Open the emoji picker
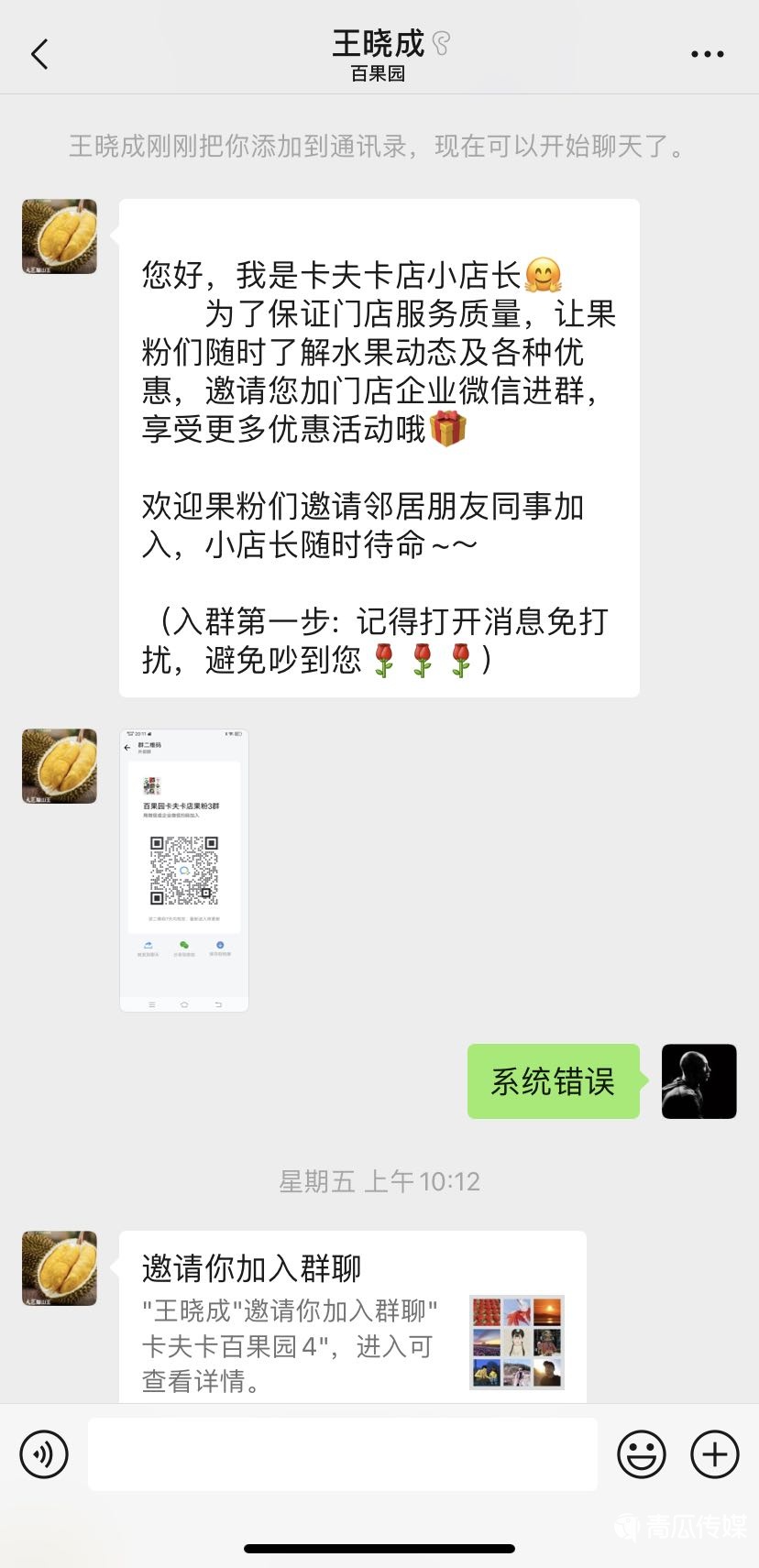This screenshot has height=1568, width=759. (641, 1453)
